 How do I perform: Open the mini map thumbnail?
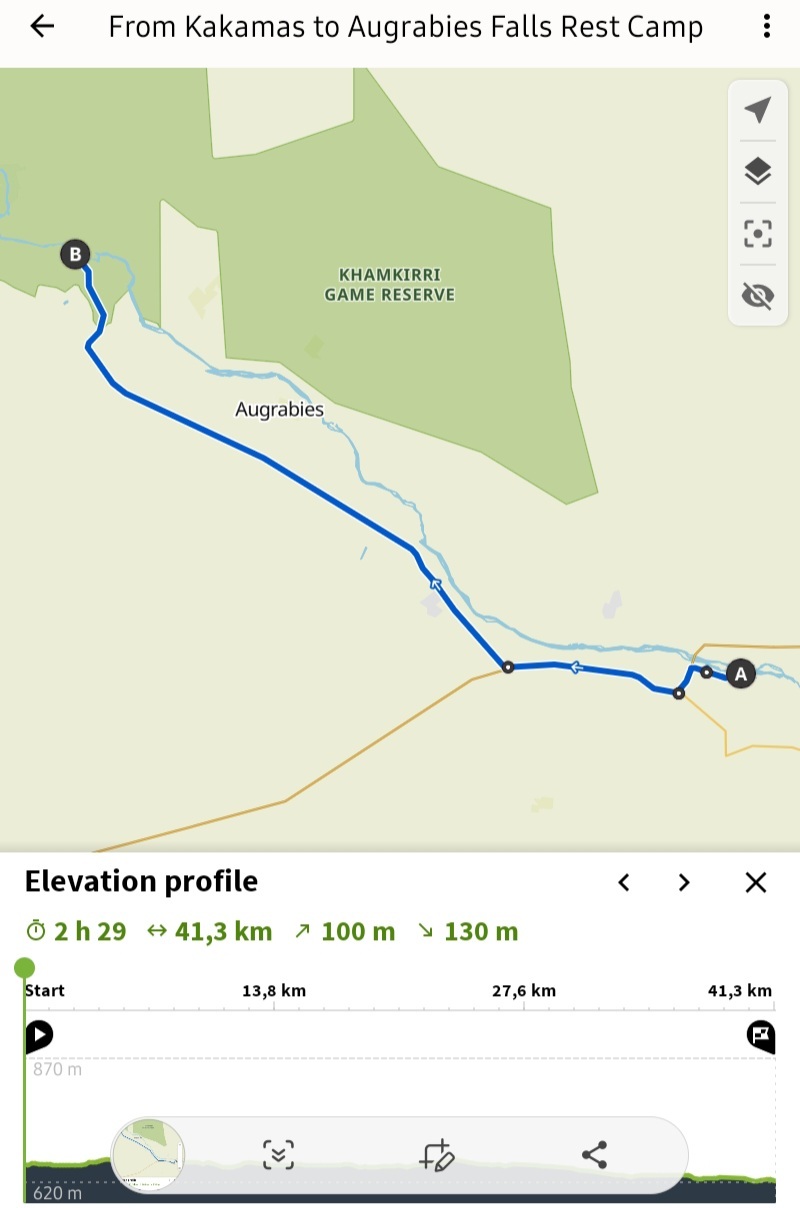click(149, 1155)
